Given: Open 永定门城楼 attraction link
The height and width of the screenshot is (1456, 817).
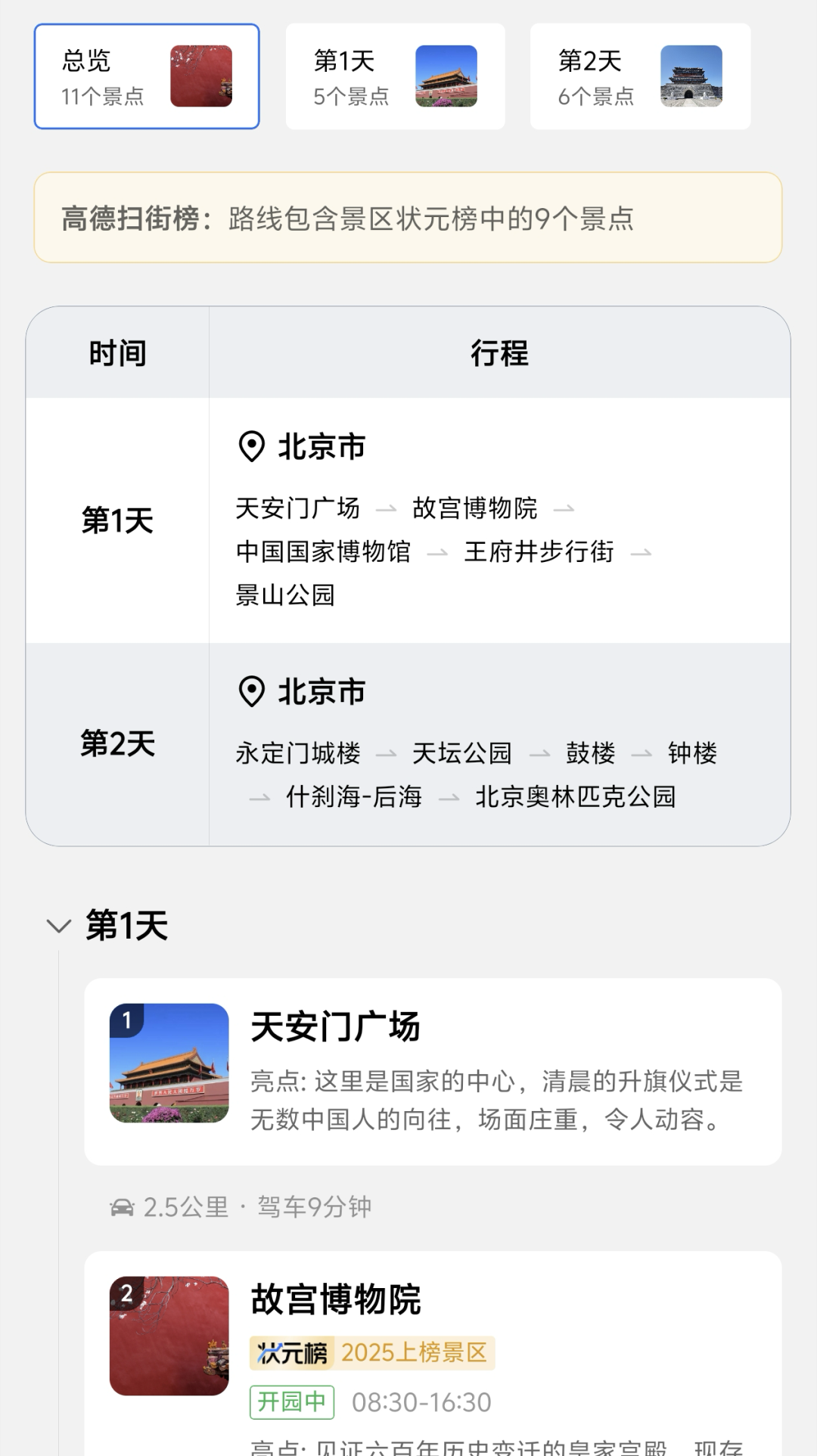Looking at the screenshot, I should [298, 753].
